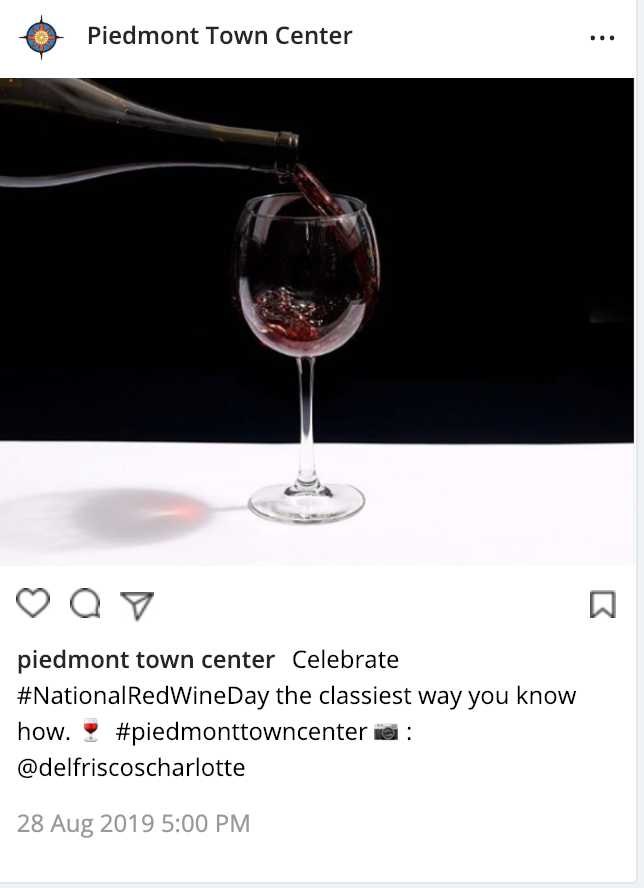
Task: Bookmark the Piedmont Town Center post
Action: tap(602, 604)
